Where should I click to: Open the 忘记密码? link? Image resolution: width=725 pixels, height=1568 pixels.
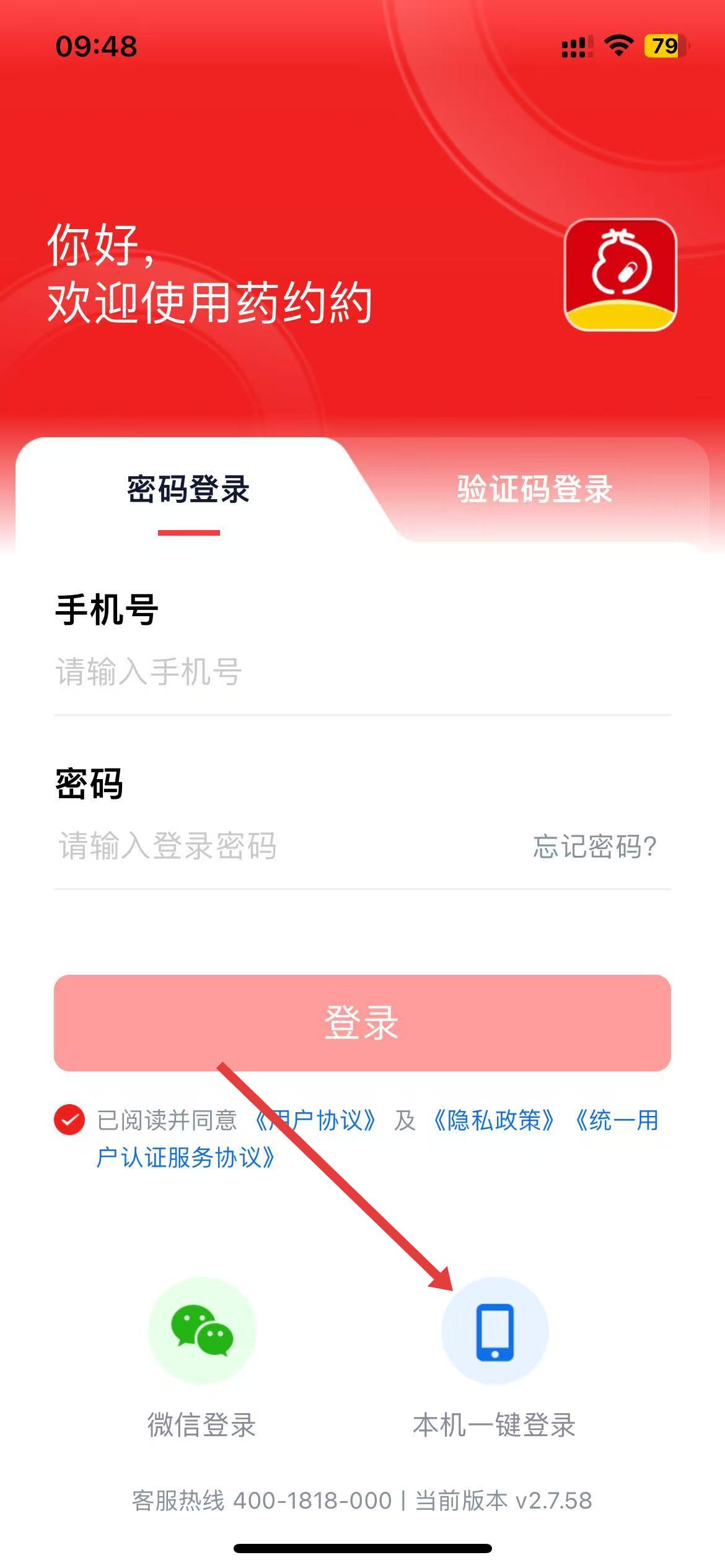coord(594,846)
